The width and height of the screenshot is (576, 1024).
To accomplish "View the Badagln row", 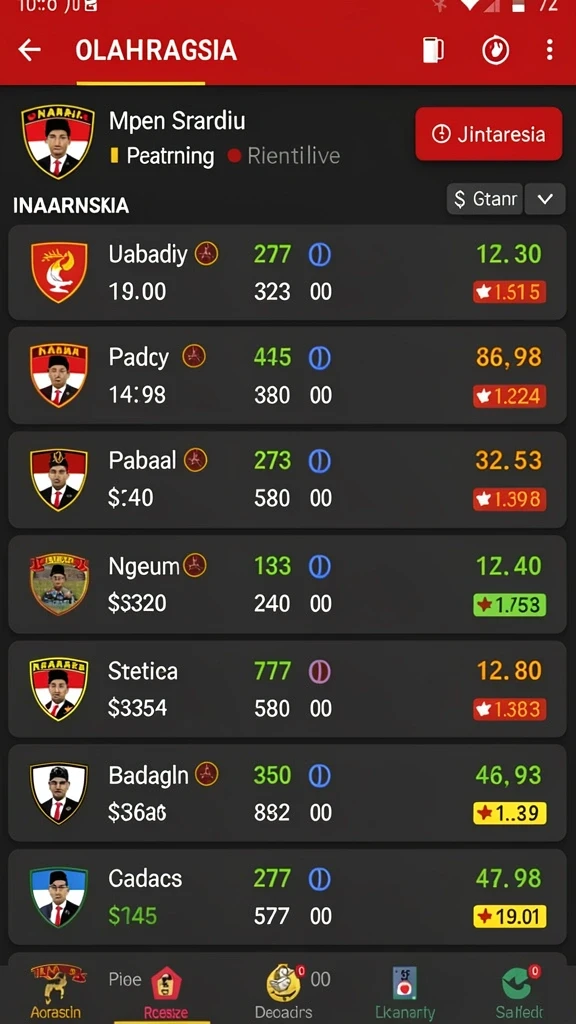I will 287,793.
